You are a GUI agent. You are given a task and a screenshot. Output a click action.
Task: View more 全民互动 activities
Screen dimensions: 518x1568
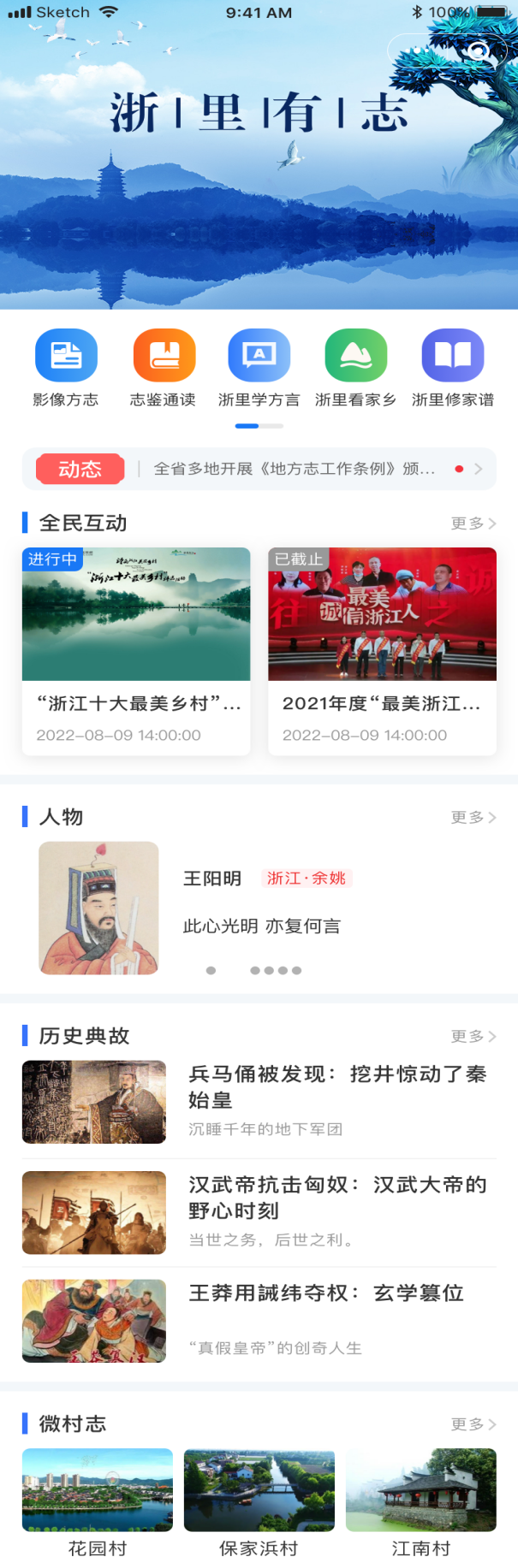coord(473,523)
